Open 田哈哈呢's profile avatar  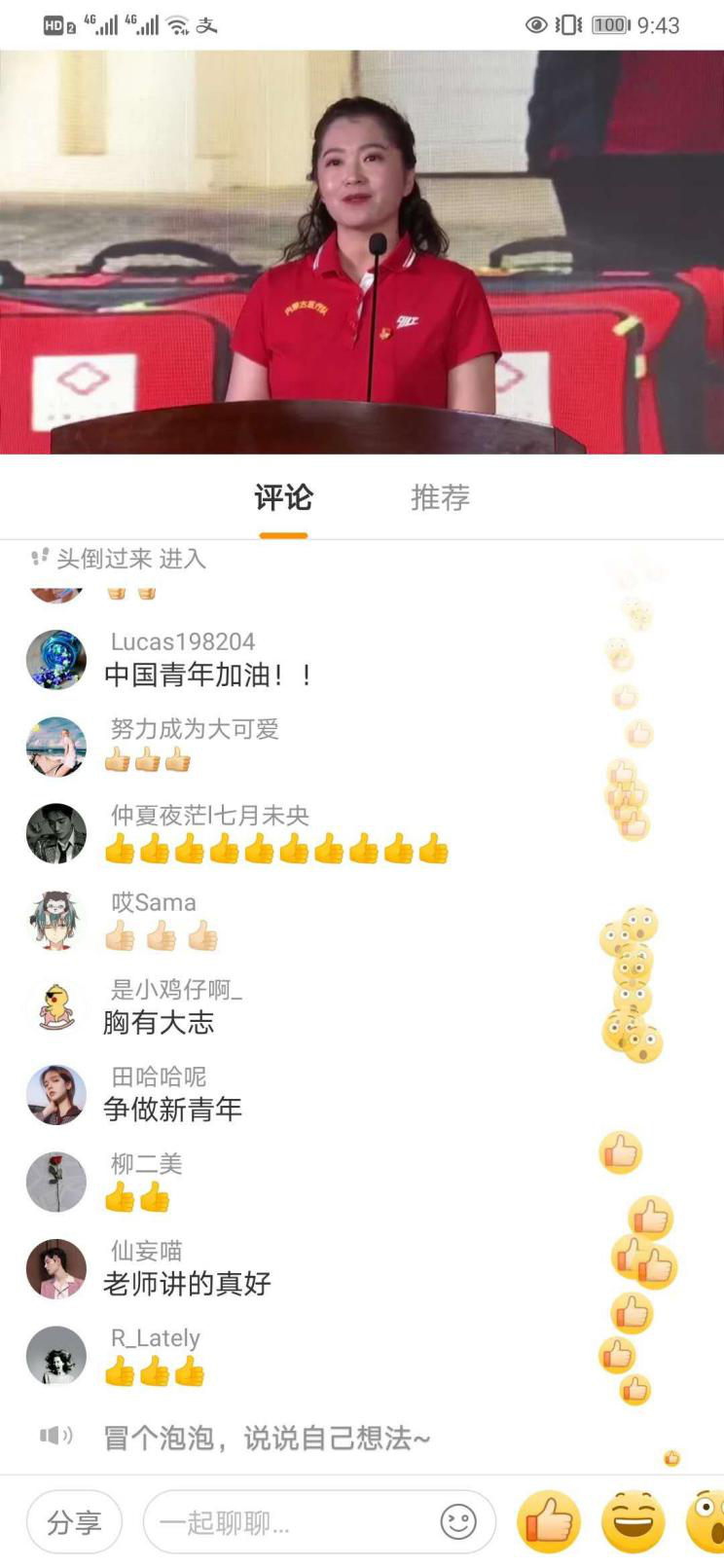[x=56, y=1094]
